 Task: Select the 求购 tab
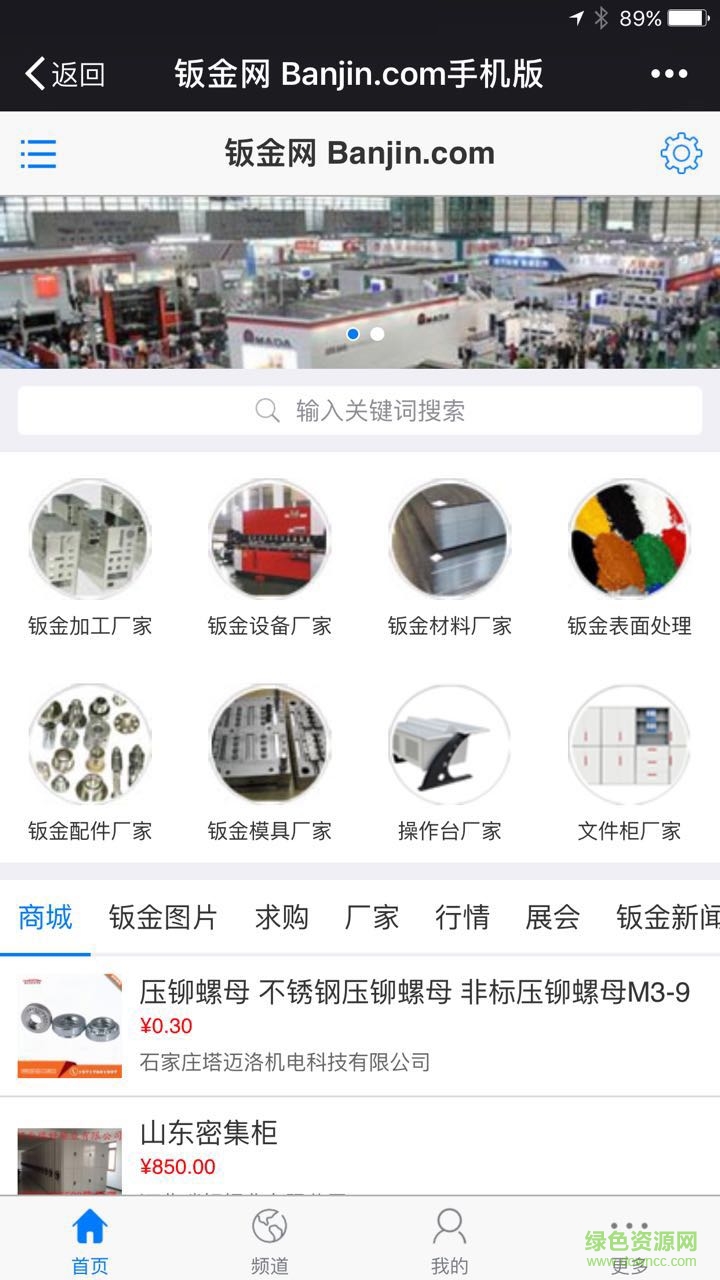(281, 918)
